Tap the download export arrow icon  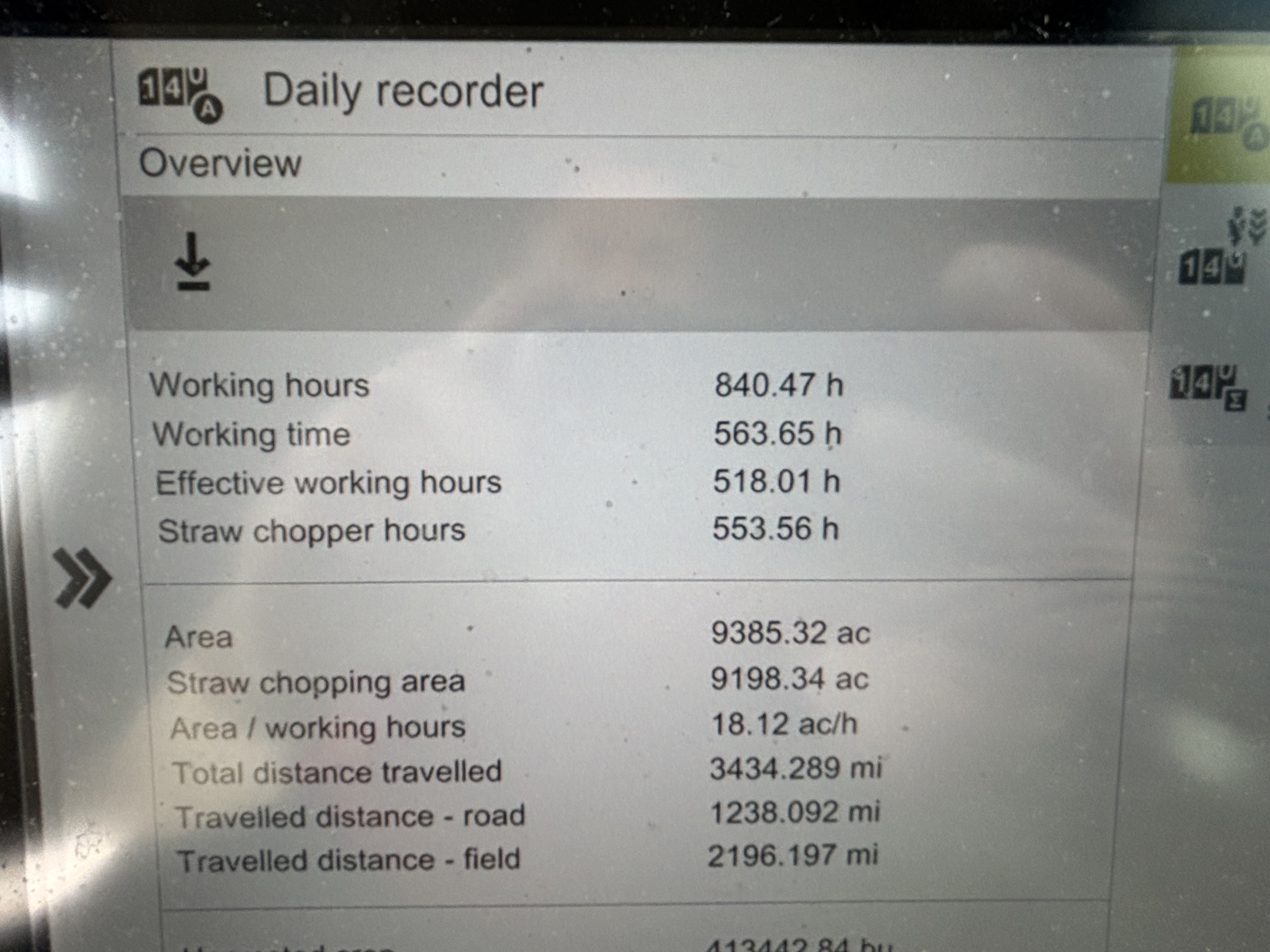193,262
